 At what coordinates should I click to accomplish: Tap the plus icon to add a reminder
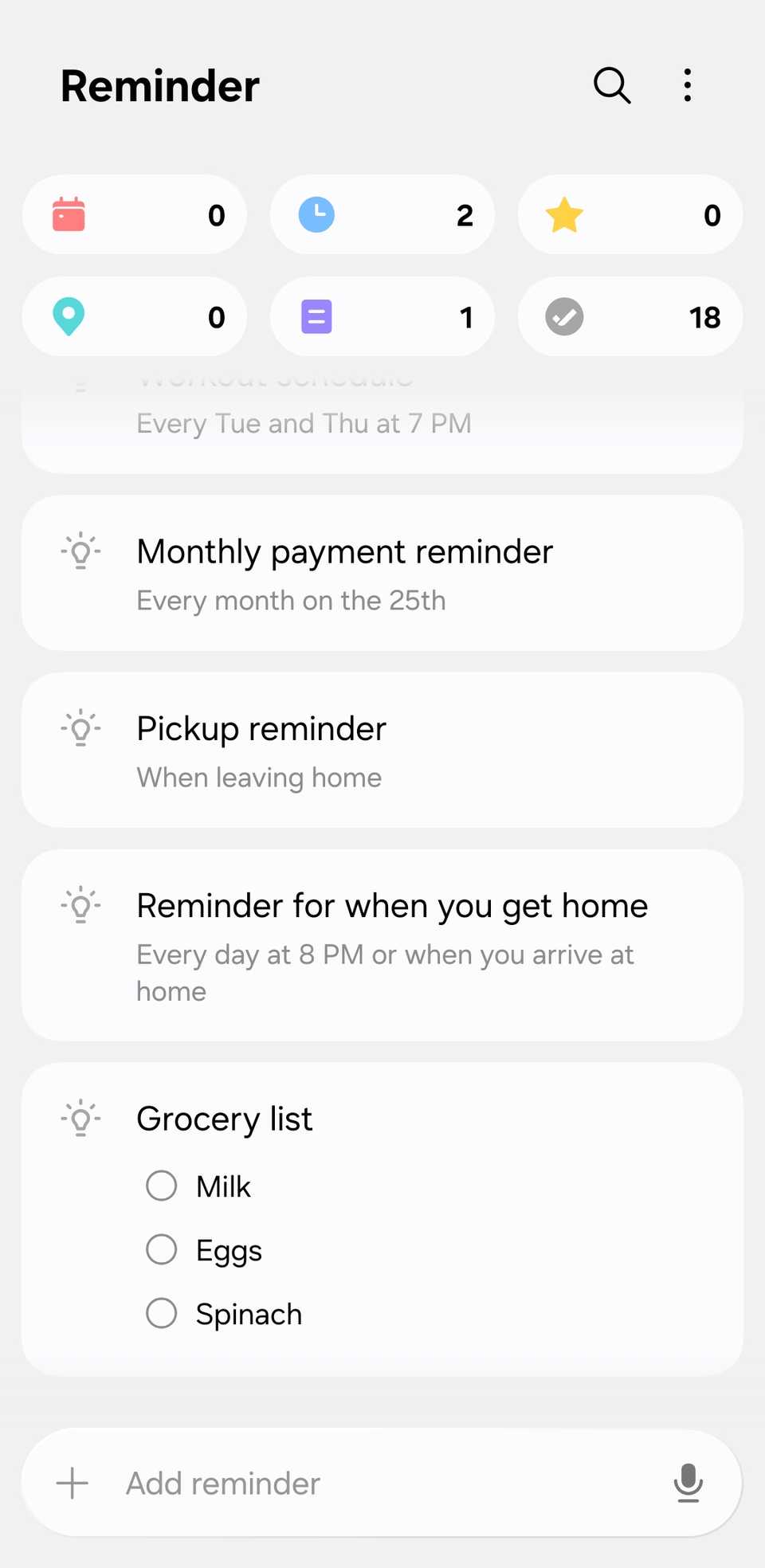[x=72, y=1482]
